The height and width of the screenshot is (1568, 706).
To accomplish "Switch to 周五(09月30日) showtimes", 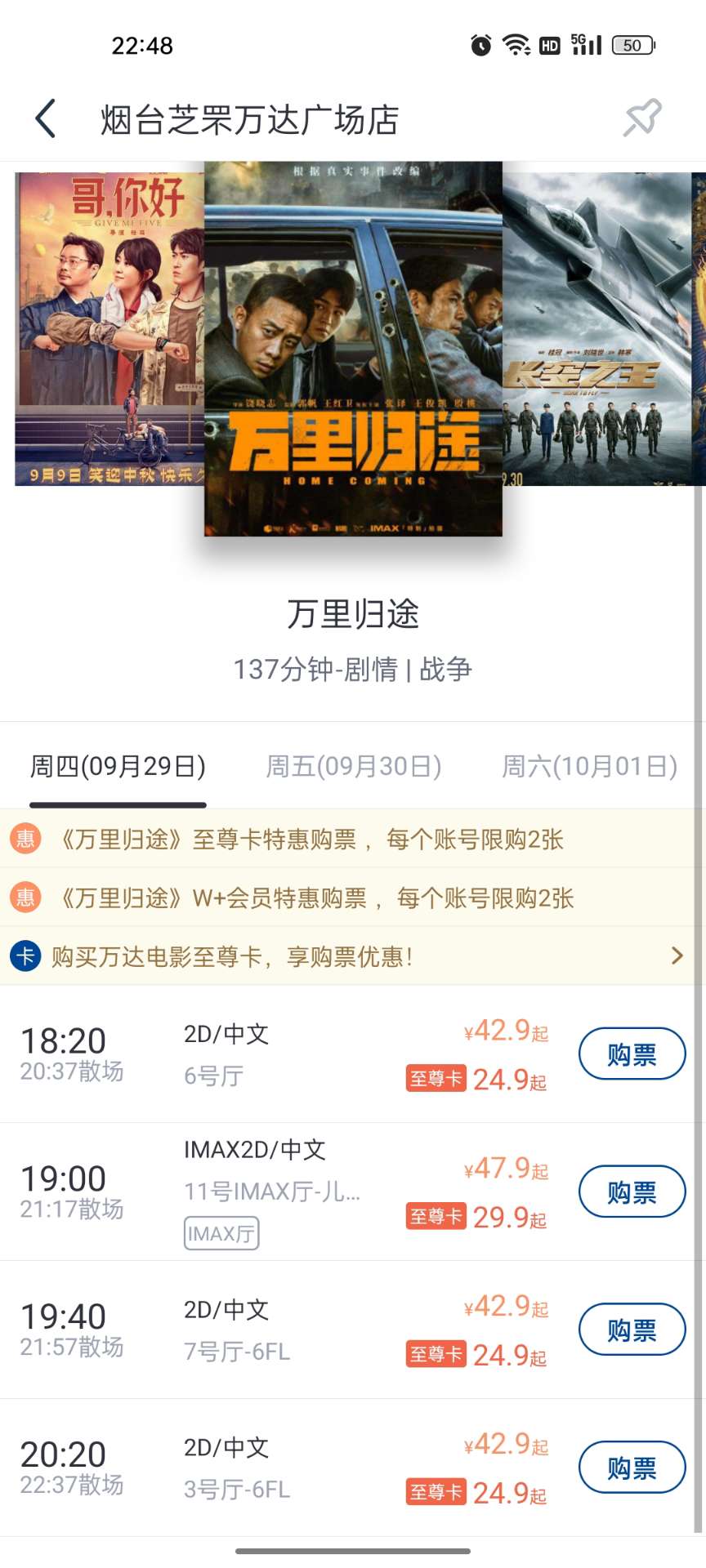I will [x=353, y=767].
